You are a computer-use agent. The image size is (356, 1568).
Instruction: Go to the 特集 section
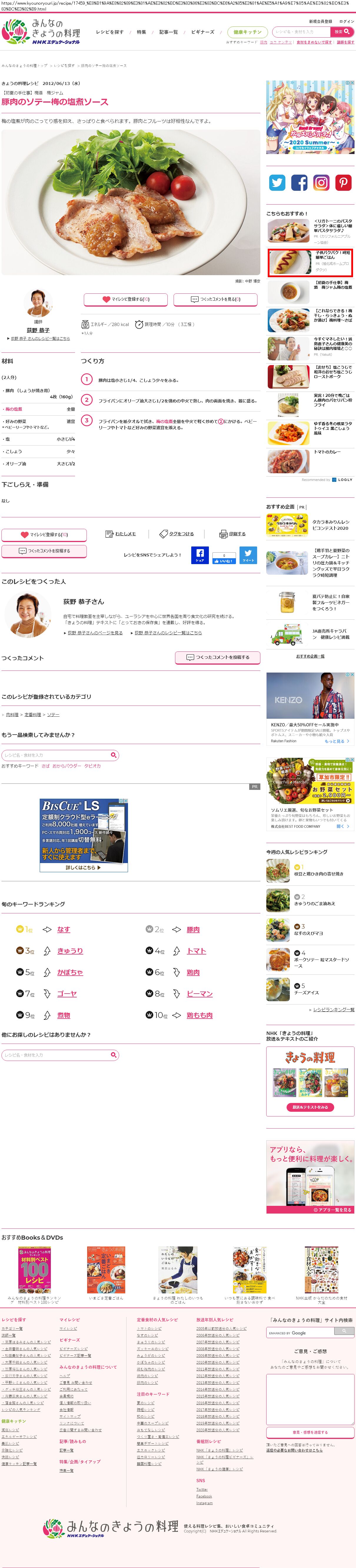tap(142, 32)
